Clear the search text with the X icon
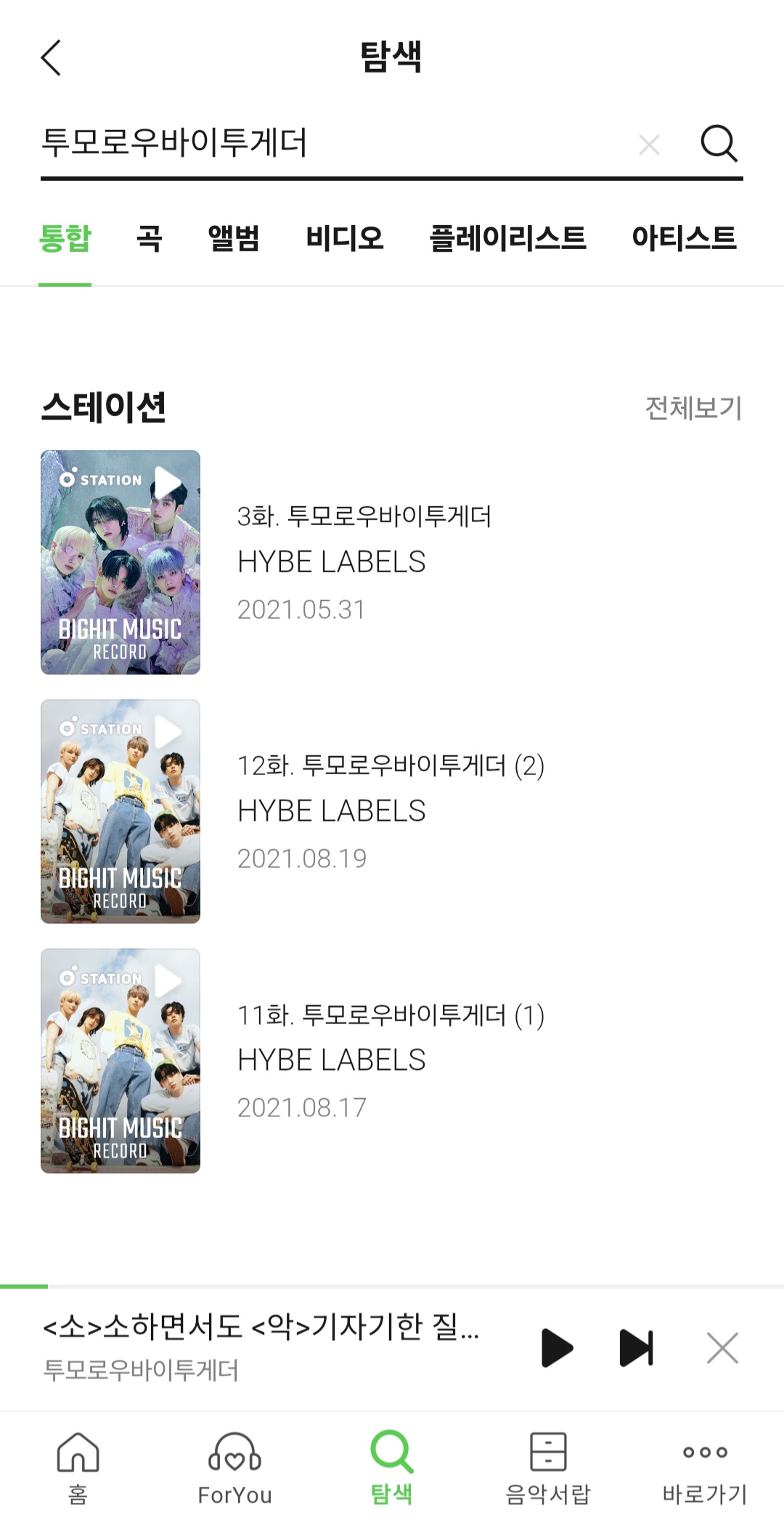The width and height of the screenshot is (784, 1523). 649,145
